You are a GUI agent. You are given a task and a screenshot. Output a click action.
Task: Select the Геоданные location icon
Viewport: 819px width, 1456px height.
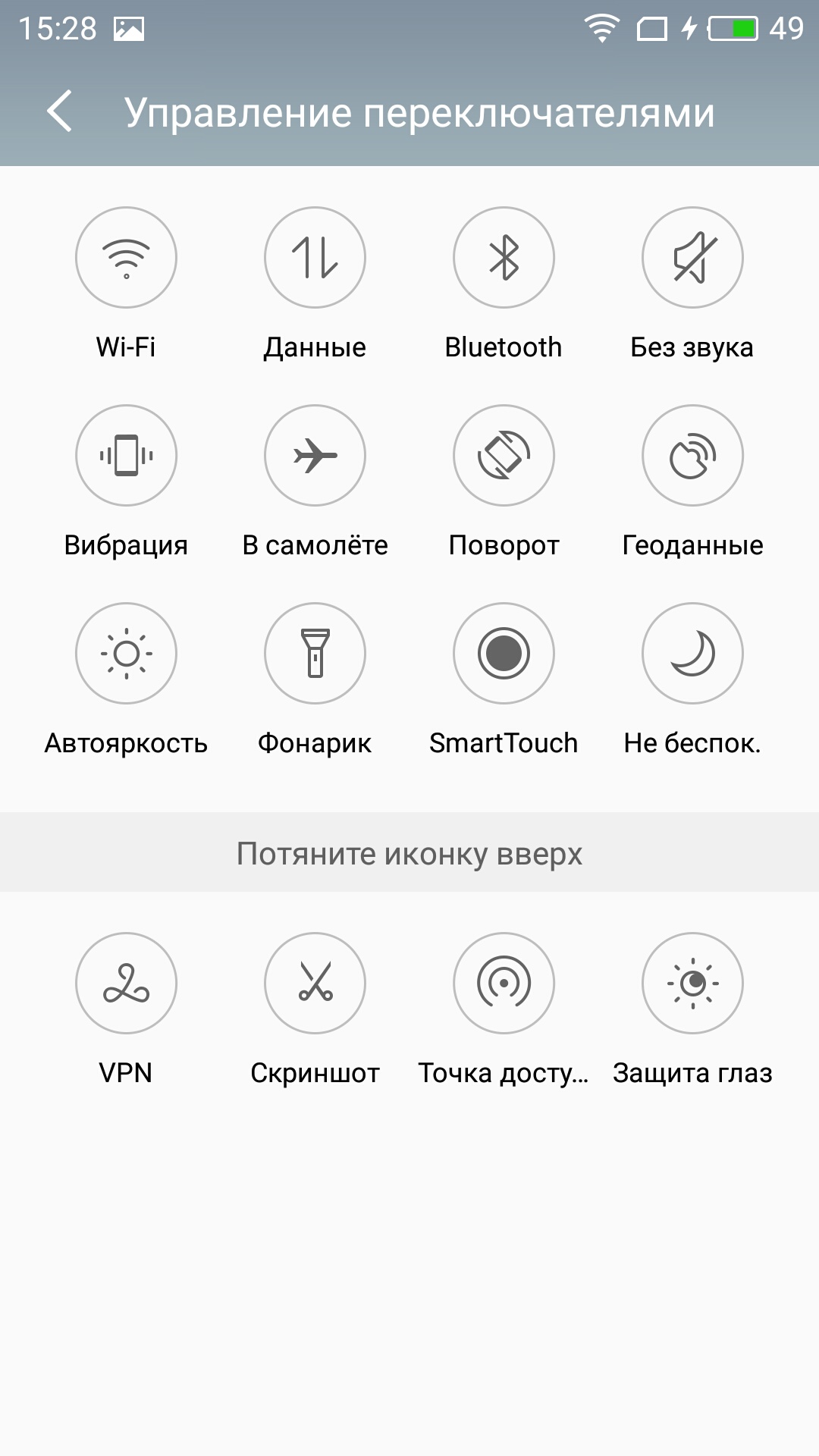[x=692, y=455]
